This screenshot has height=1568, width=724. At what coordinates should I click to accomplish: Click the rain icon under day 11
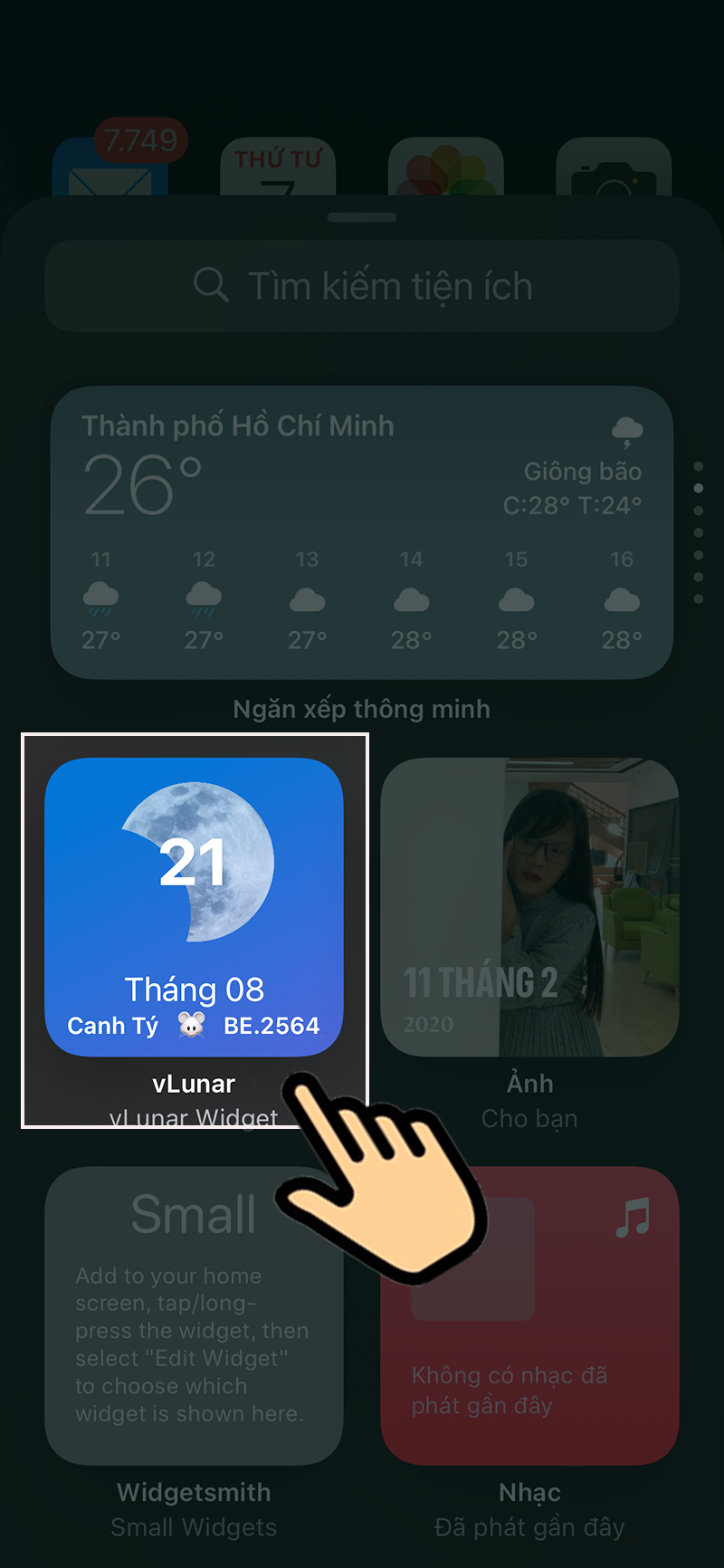tap(100, 598)
